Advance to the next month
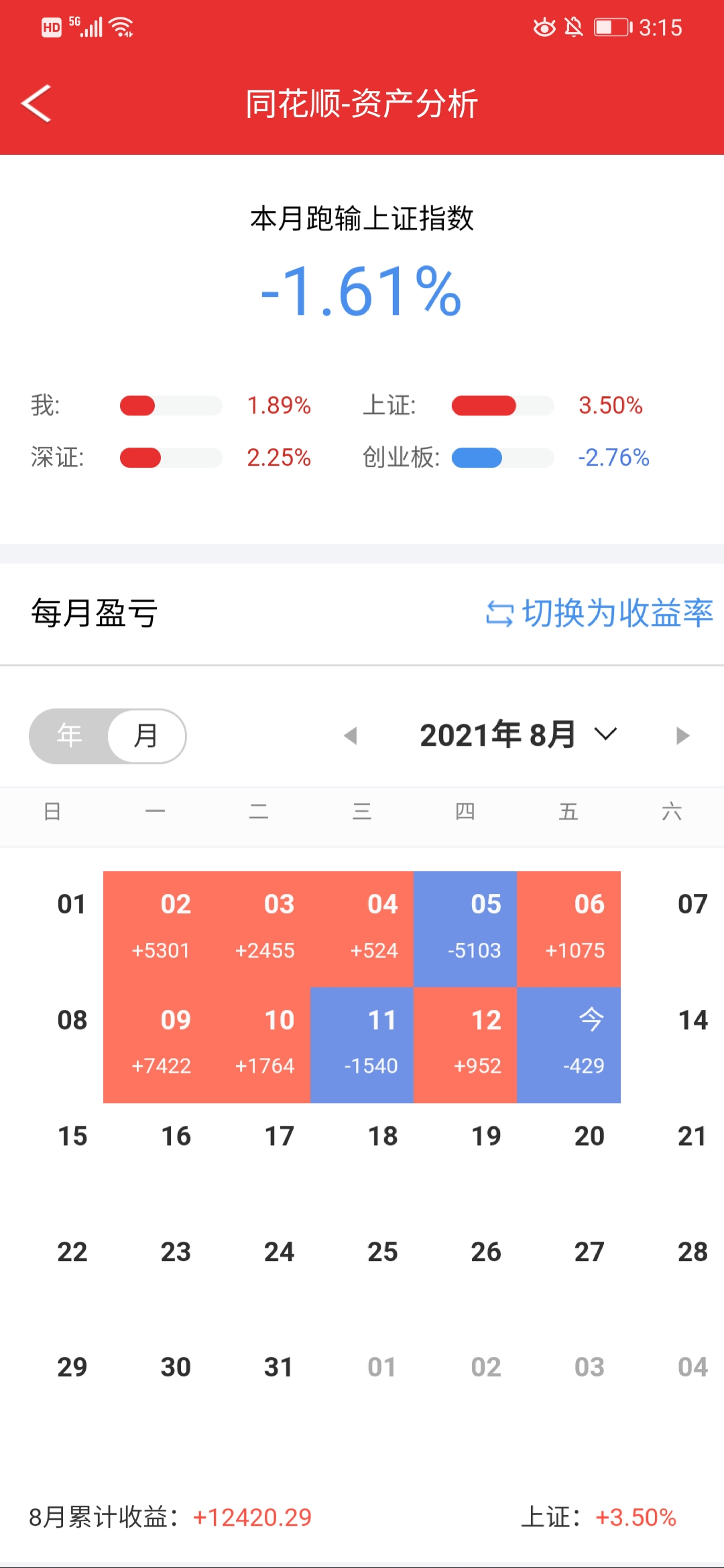Image resolution: width=724 pixels, height=1568 pixels. point(682,736)
